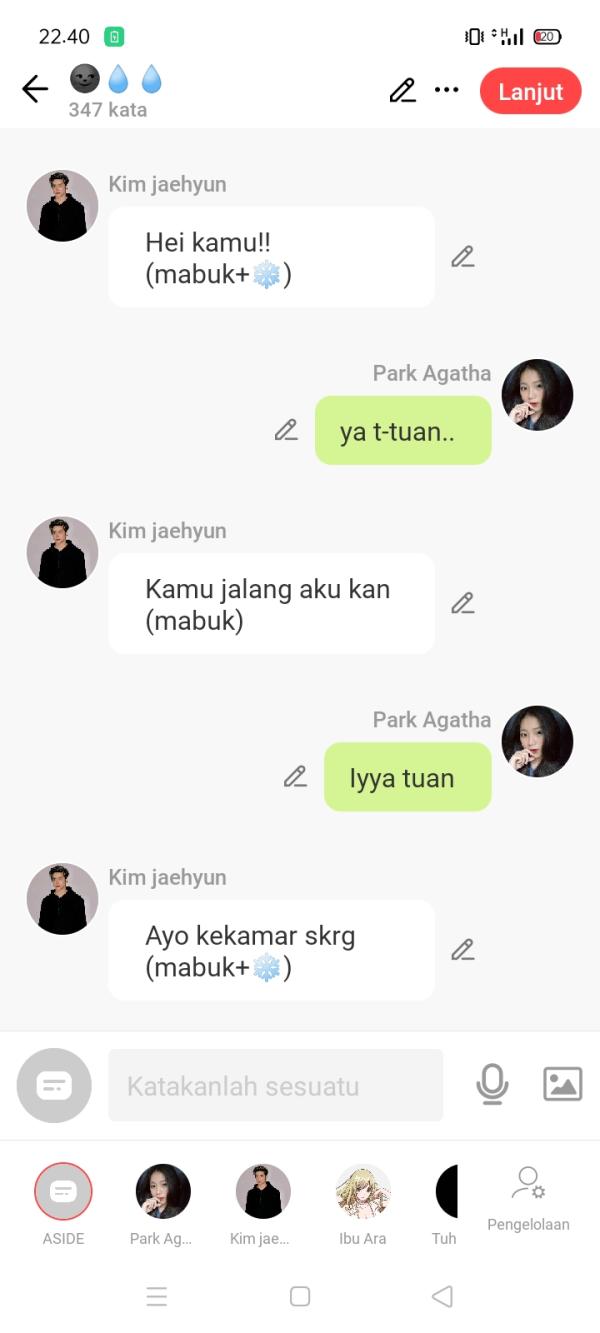Choose Park Agatha in the character bar
Viewport: 600px width, 1333px height.
coord(163,1192)
